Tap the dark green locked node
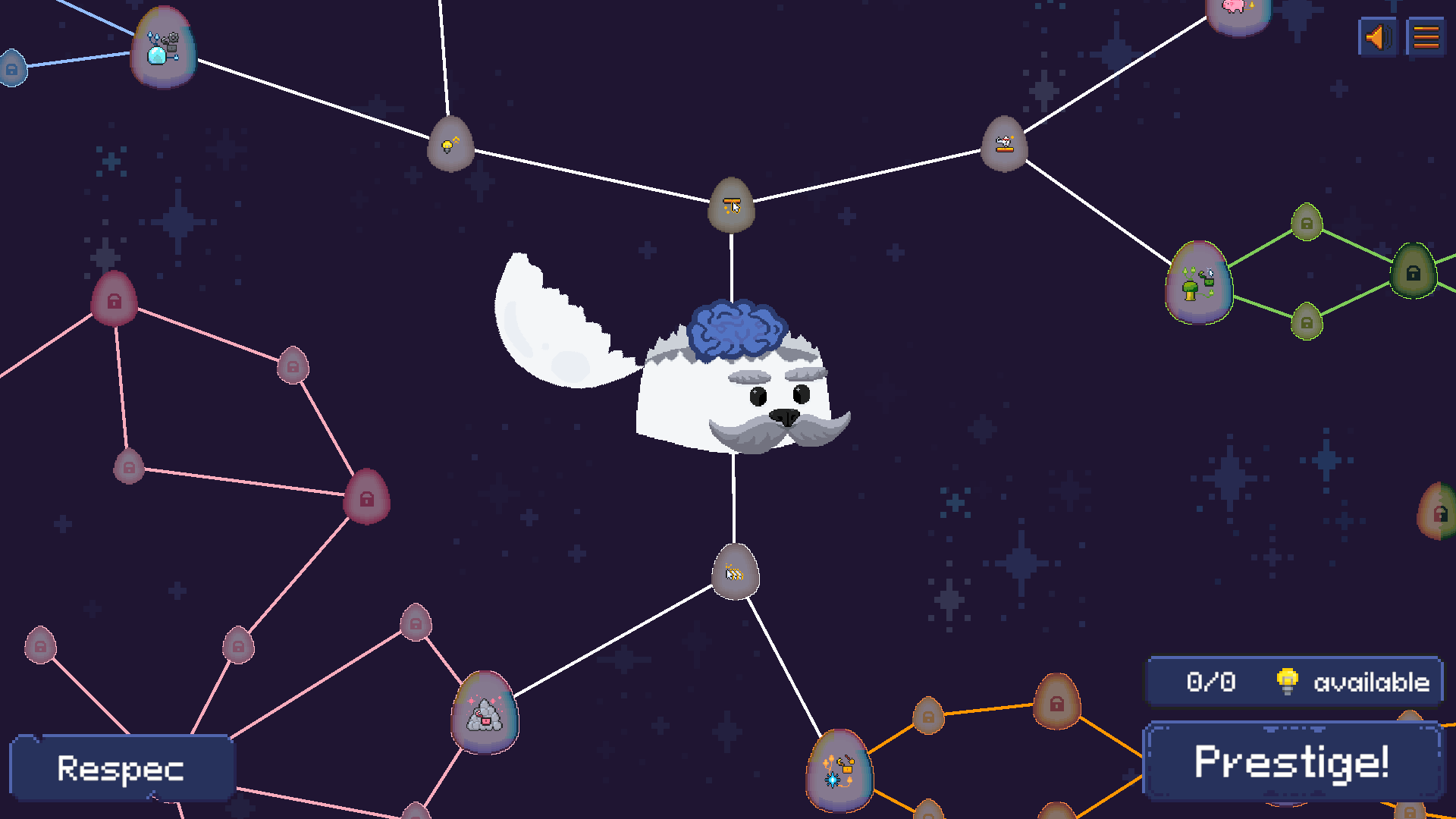The width and height of the screenshot is (1456, 819). (1414, 271)
